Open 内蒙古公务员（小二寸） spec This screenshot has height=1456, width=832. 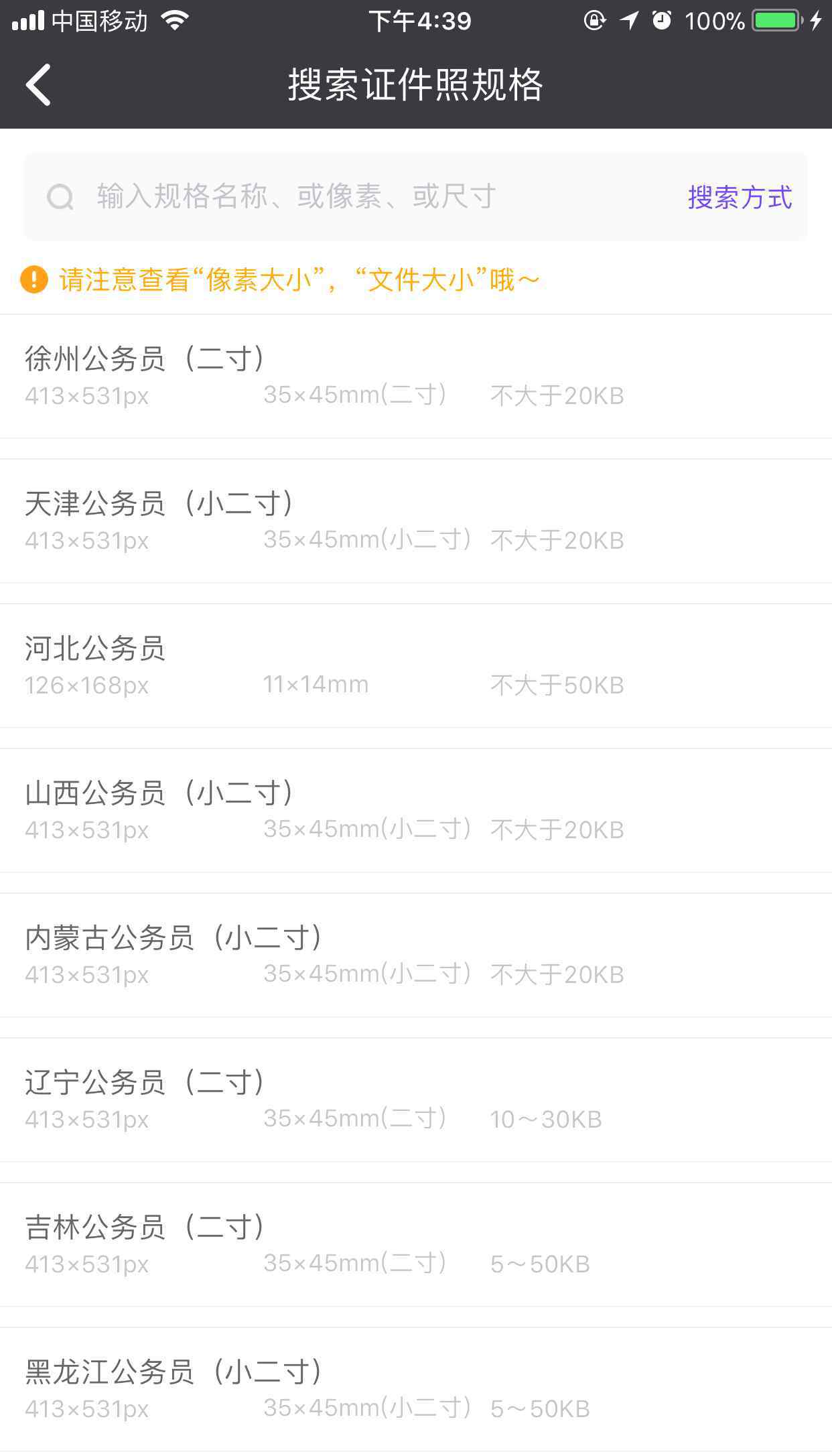[x=416, y=955]
